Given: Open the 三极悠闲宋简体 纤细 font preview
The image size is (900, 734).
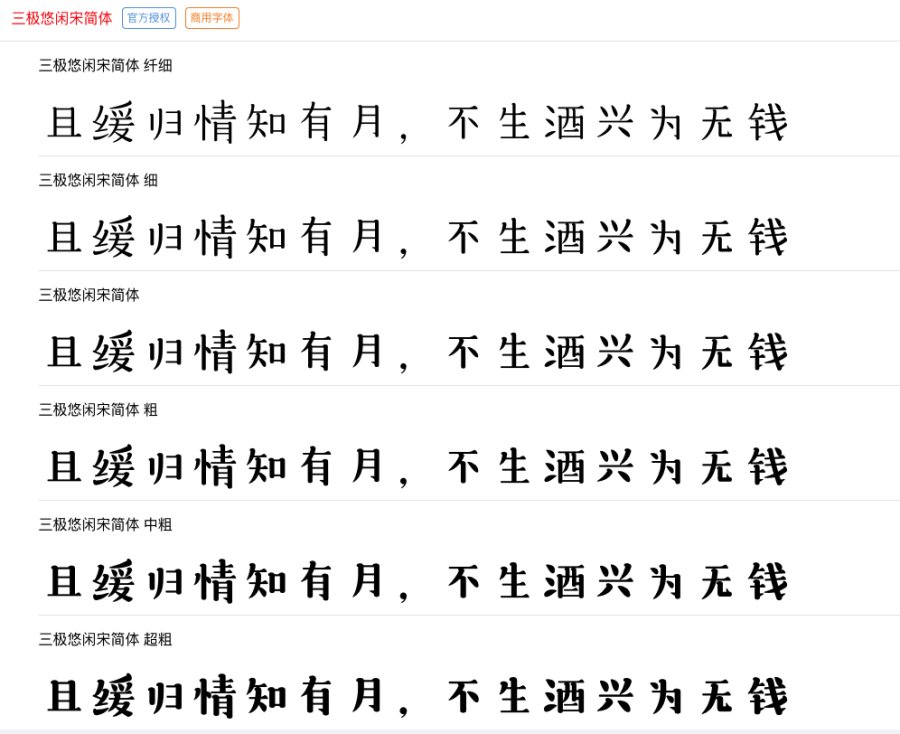Looking at the screenshot, I should point(418,124).
